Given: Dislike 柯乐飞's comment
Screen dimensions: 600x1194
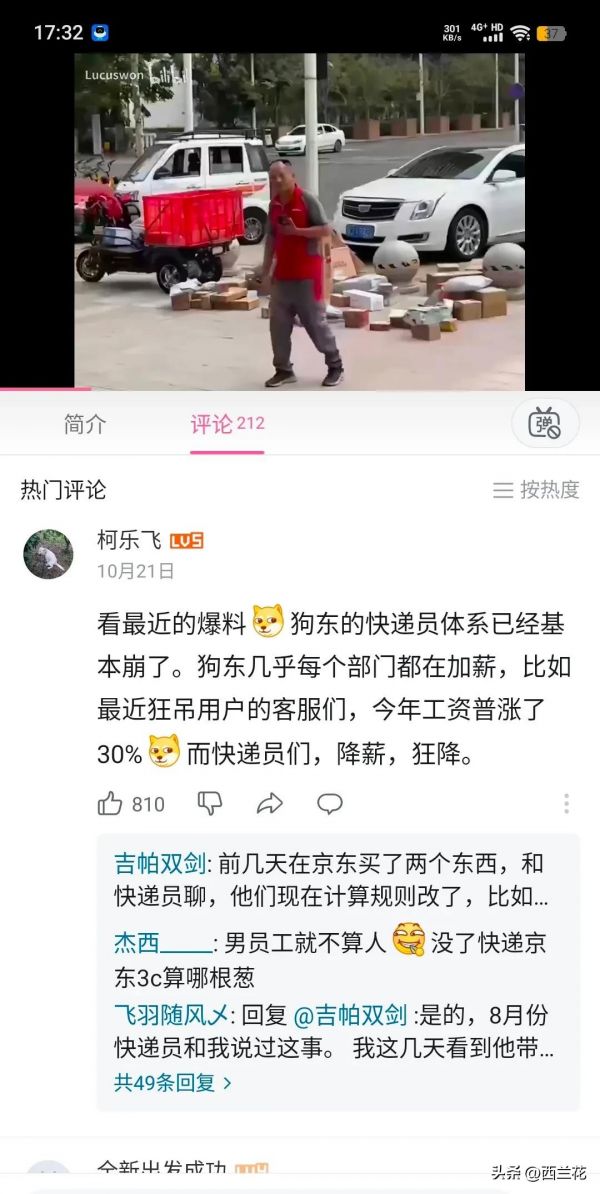Looking at the screenshot, I should point(210,803).
